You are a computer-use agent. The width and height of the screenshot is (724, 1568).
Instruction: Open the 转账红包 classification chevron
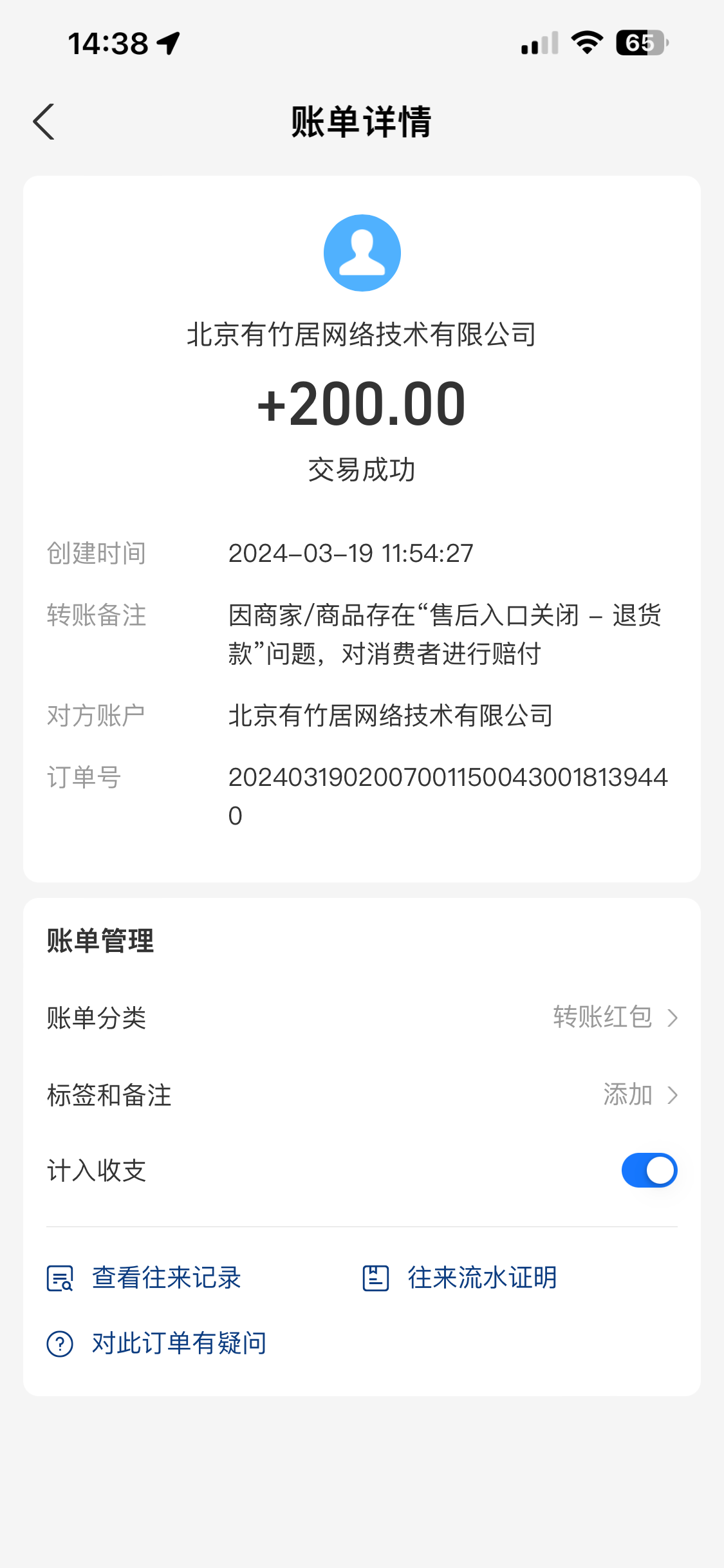(x=672, y=1017)
